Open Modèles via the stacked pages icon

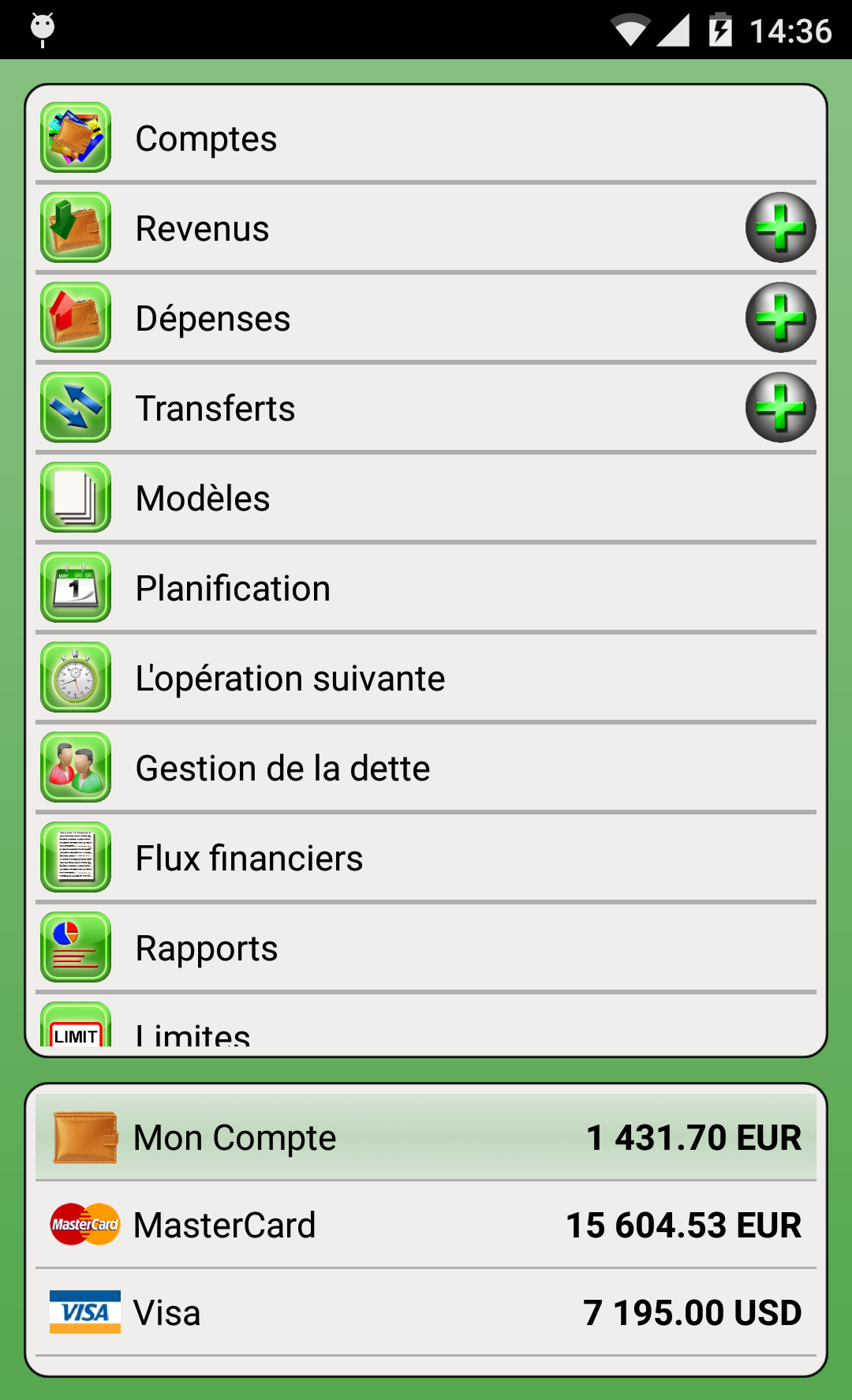pos(75,497)
